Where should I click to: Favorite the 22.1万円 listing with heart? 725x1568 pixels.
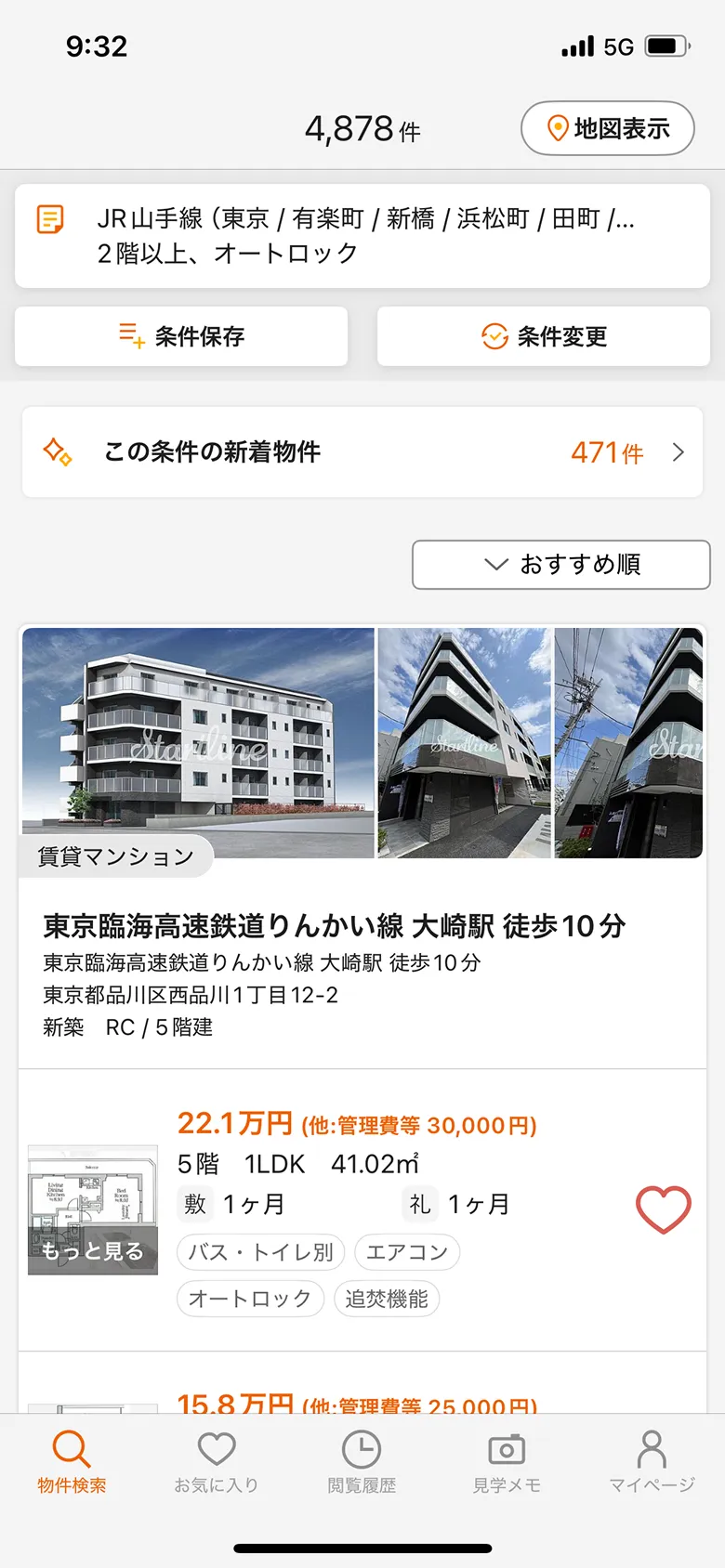click(662, 1208)
